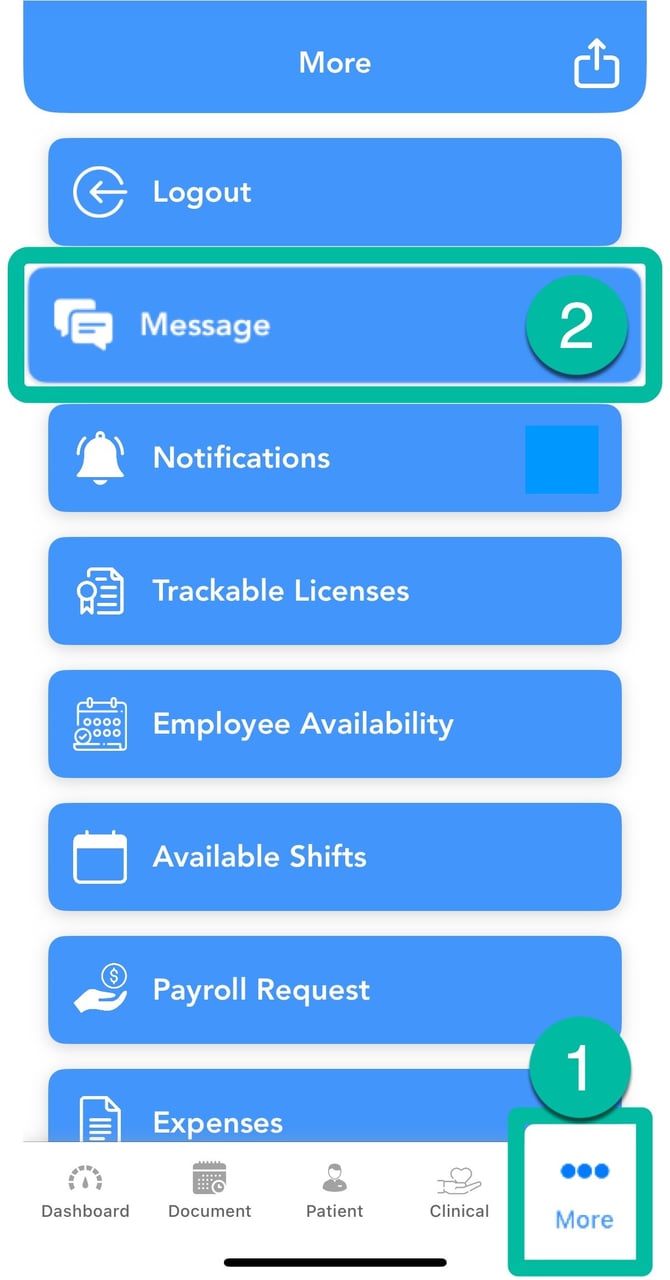
Task: Switch to the Clinical tab
Action: 459,1192
